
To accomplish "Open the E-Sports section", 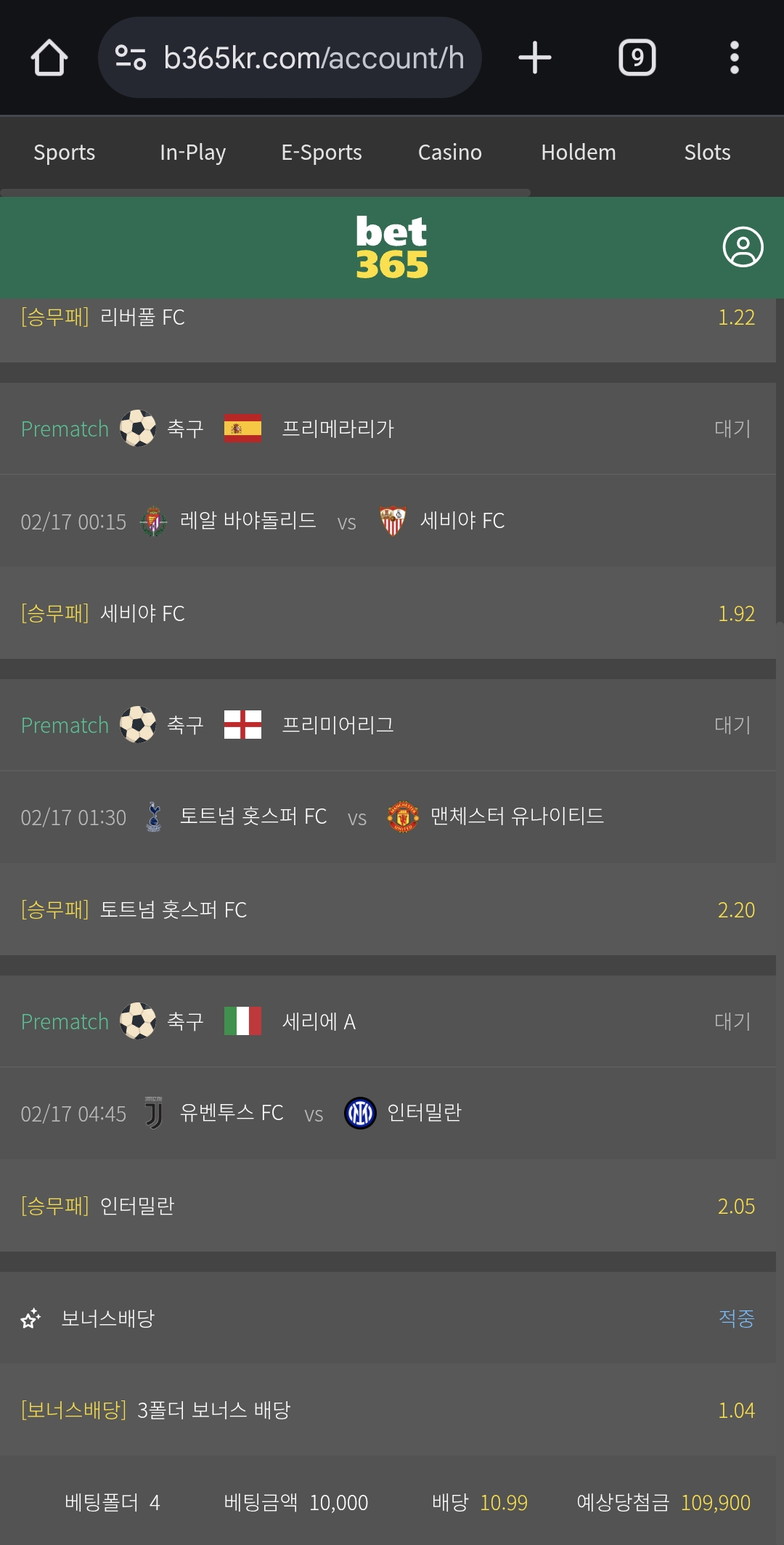I will [x=321, y=153].
